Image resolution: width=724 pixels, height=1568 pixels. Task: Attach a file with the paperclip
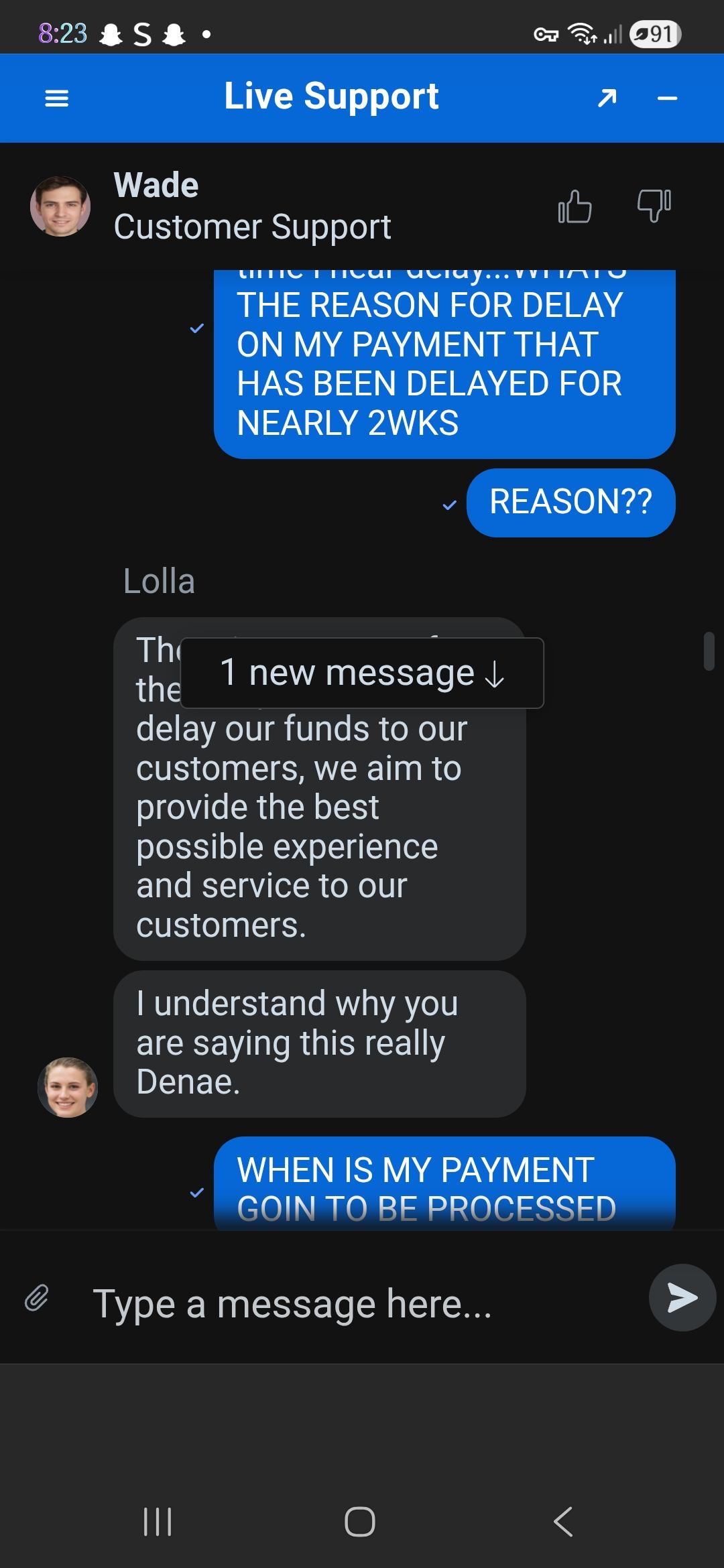pos(37,1298)
